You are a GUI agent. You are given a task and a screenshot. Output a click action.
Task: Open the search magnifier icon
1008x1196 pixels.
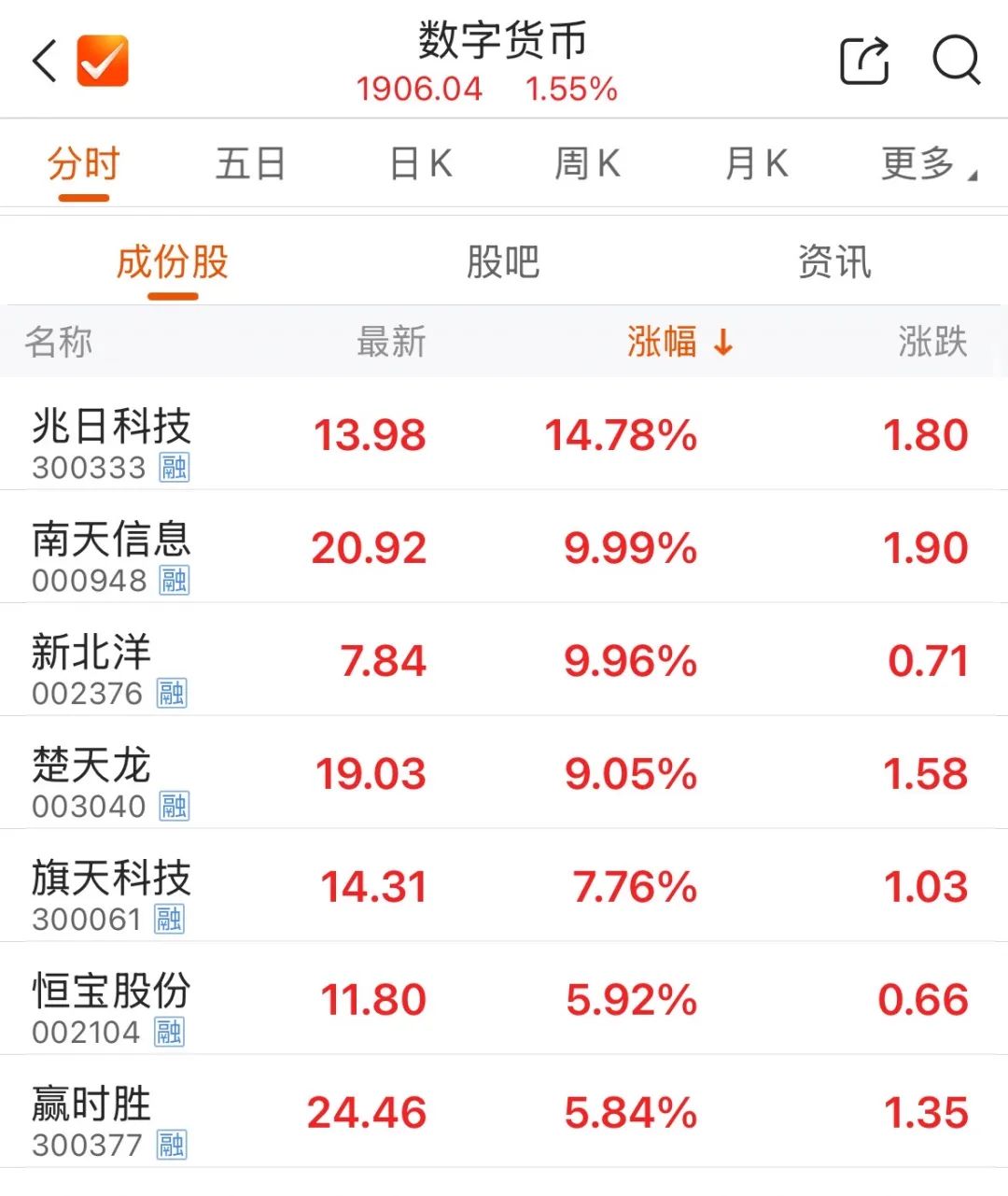click(956, 62)
